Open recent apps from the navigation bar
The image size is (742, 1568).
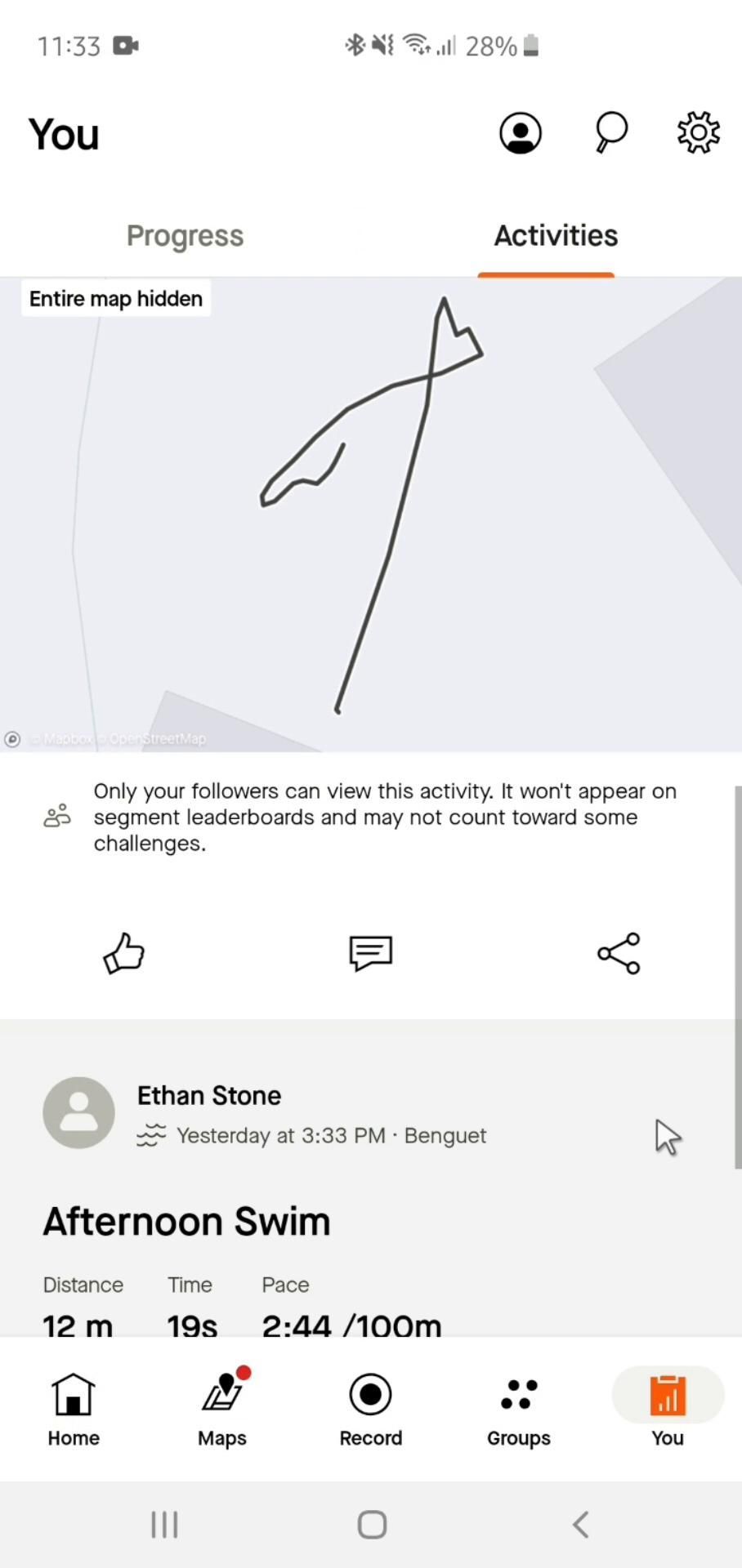[x=164, y=1524]
